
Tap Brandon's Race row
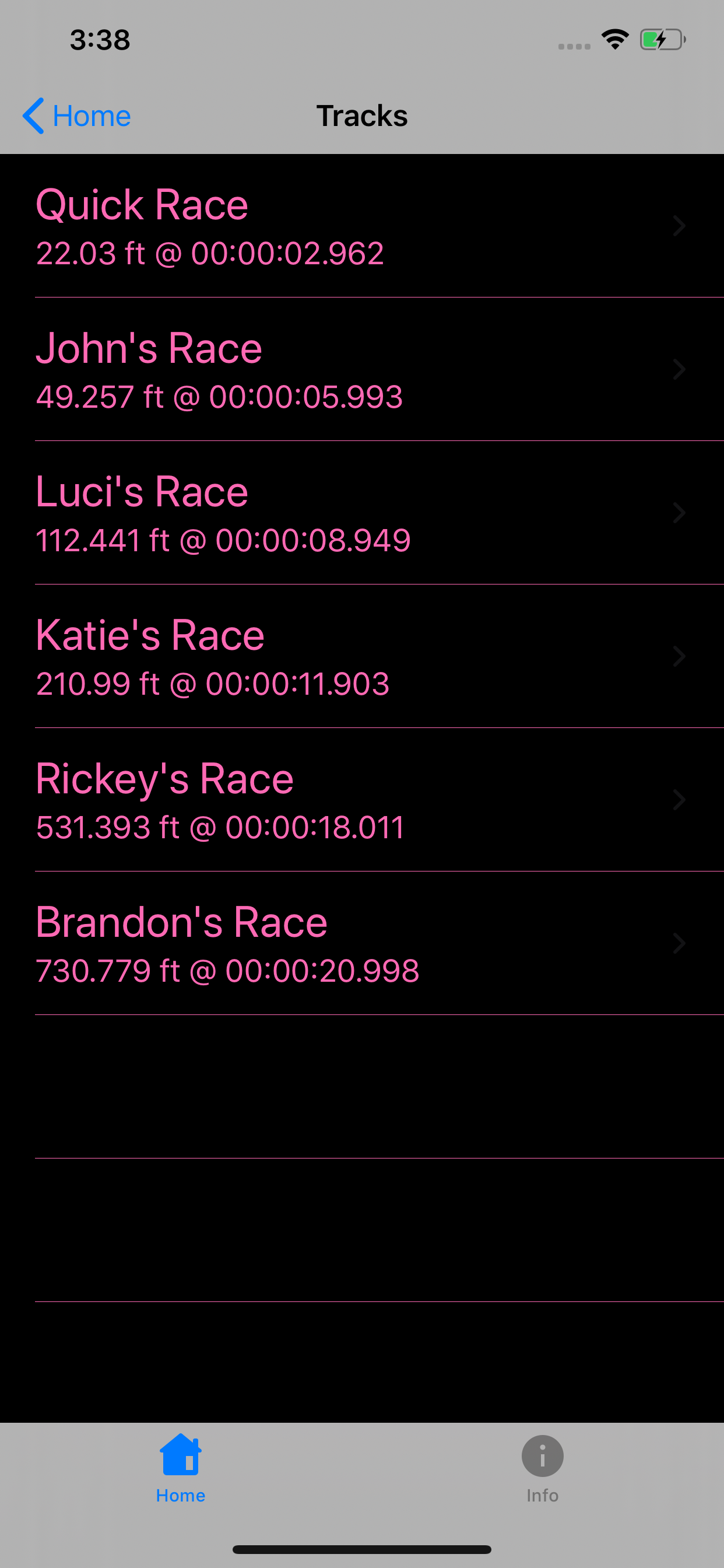pyautogui.click(x=362, y=943)
